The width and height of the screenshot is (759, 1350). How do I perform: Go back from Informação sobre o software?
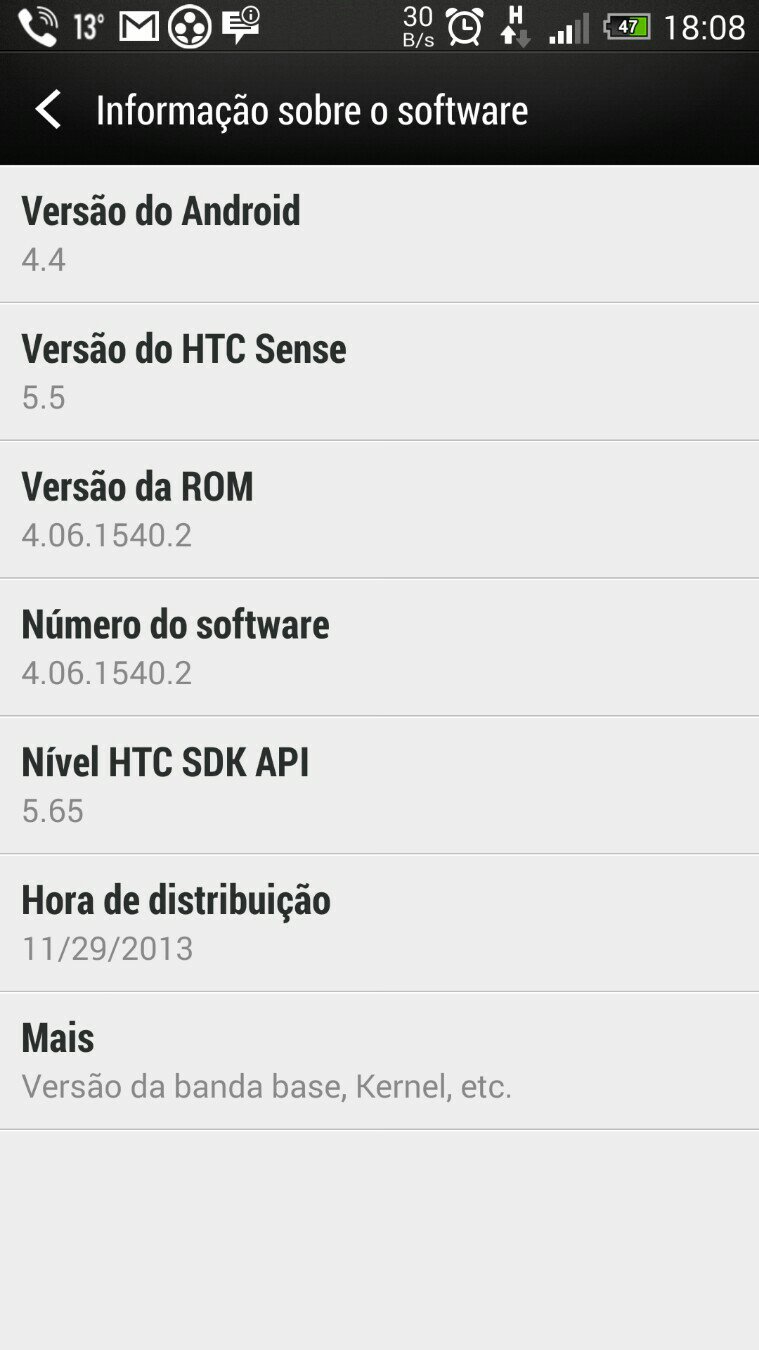(48, 109)
